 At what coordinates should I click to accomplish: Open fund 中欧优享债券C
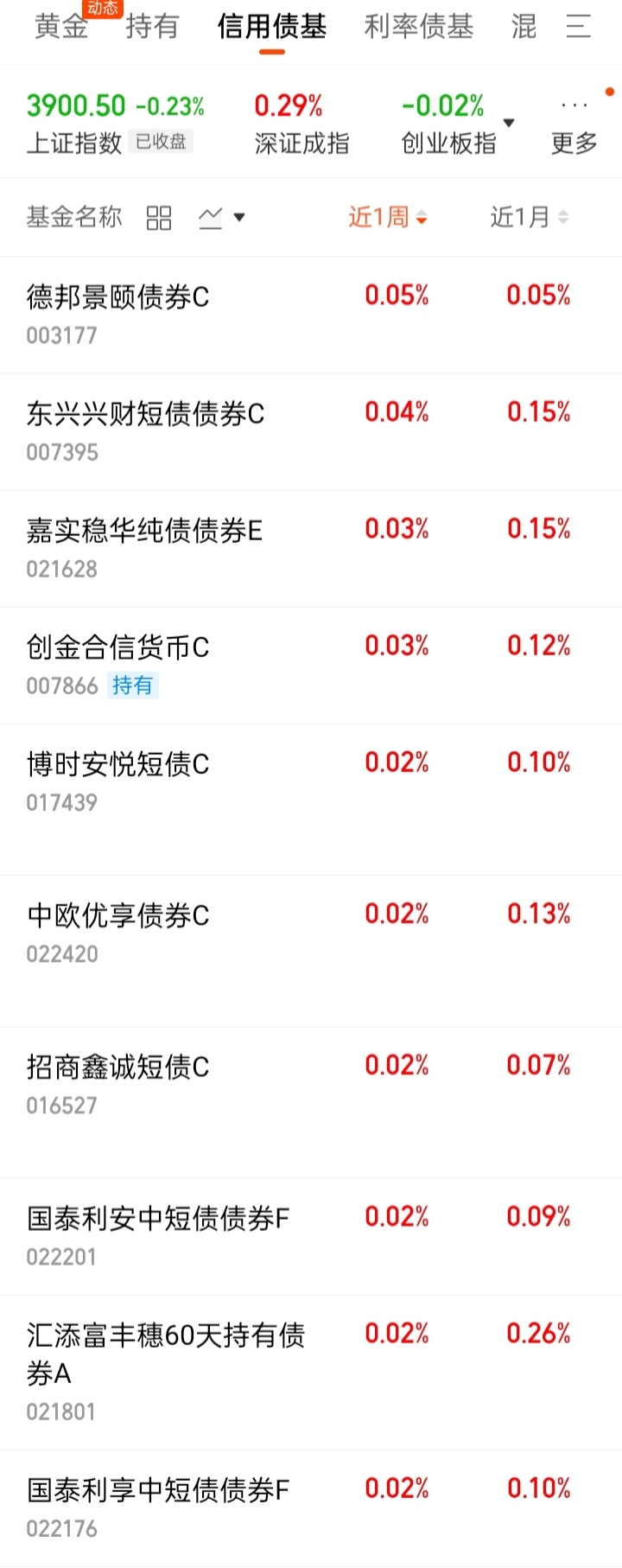click(x=311, y=951)
